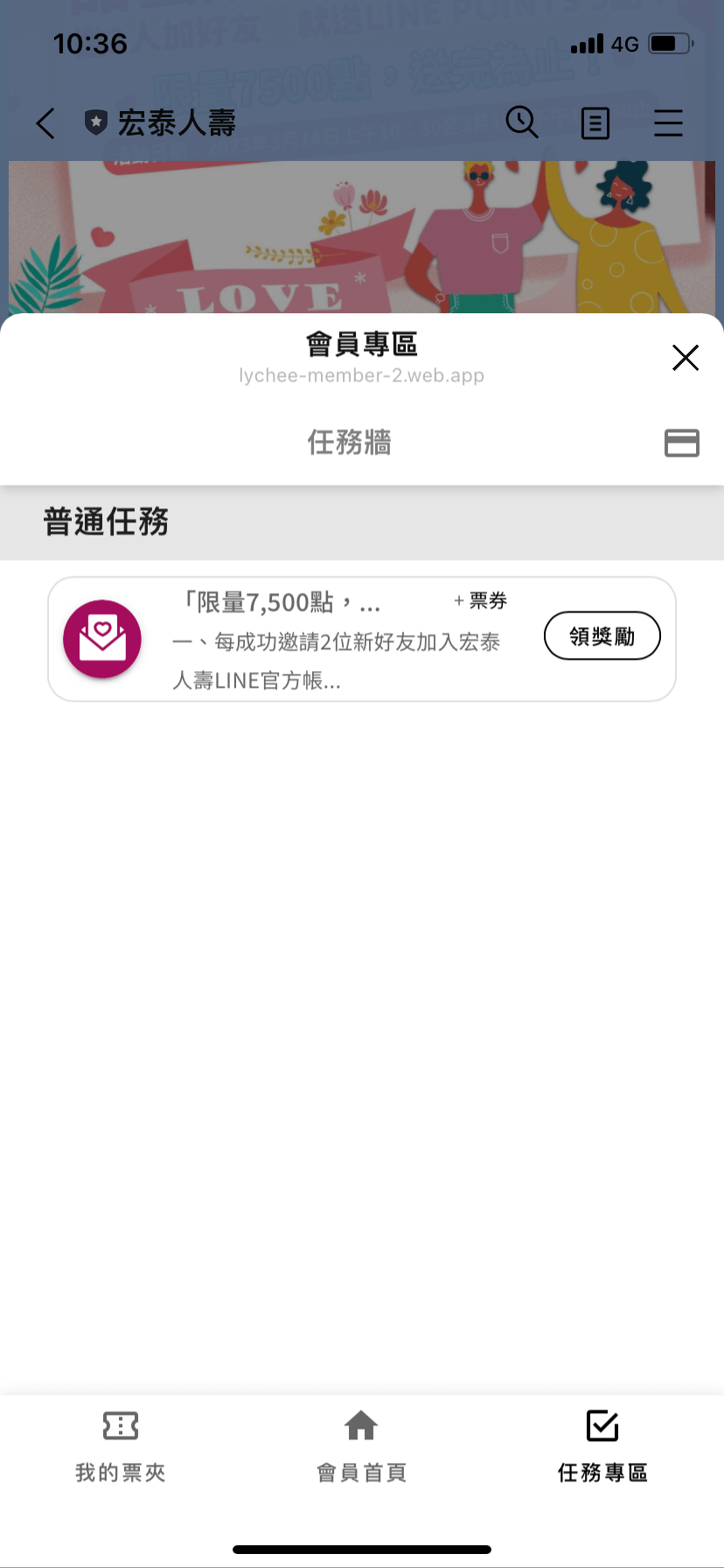Select the 我的票夾 ticket icon
Viewport: 724px width, 1568px height.
point(120,1425)
